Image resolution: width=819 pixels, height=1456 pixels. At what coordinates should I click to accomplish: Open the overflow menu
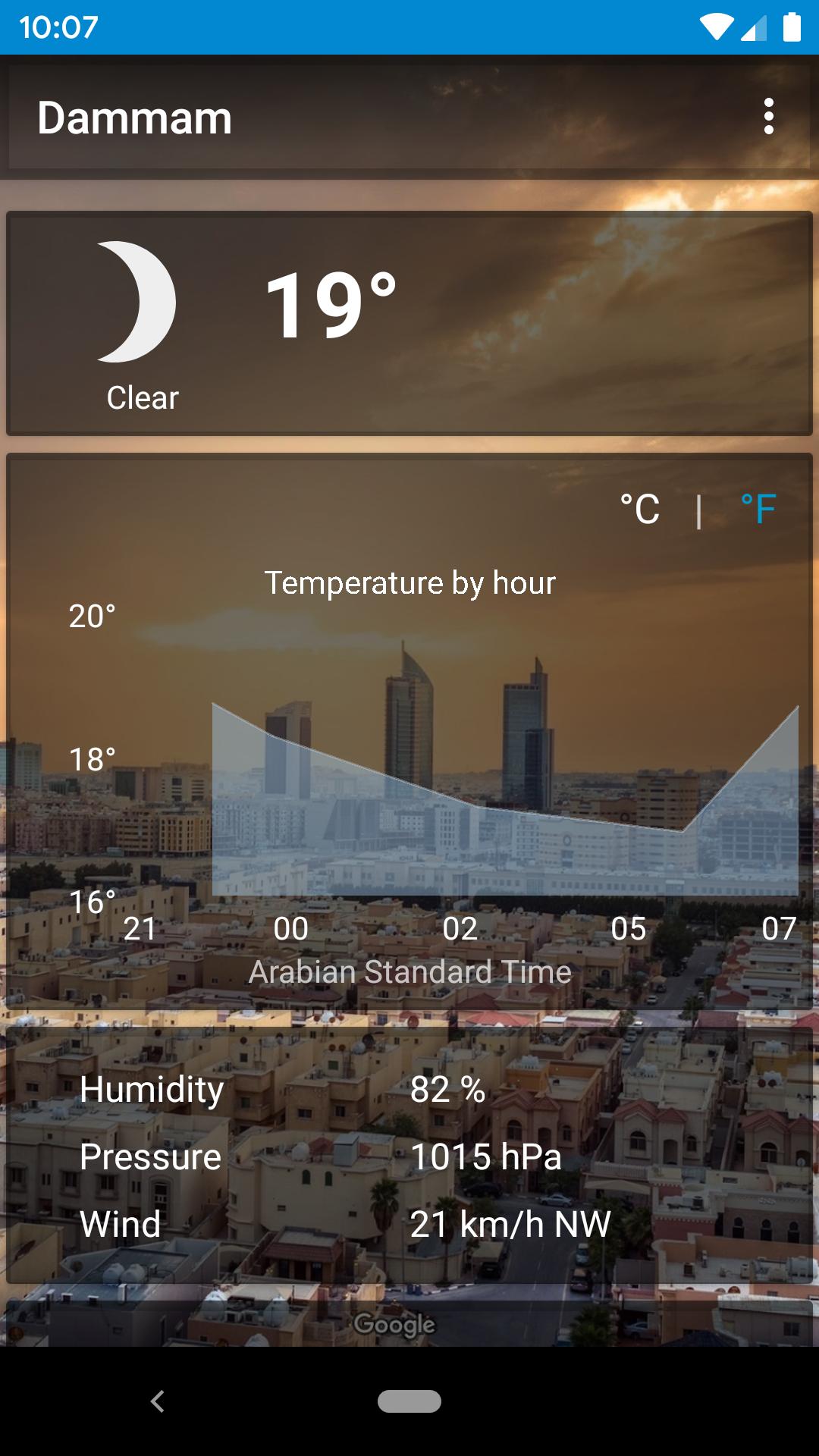[768, 117]
